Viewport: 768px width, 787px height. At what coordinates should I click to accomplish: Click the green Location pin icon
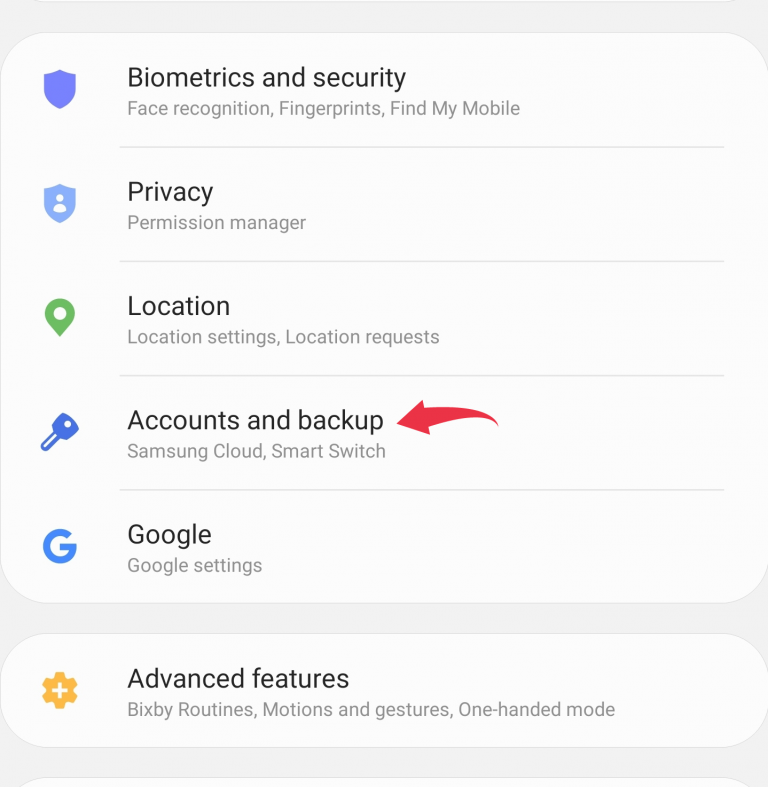(60, 317)
